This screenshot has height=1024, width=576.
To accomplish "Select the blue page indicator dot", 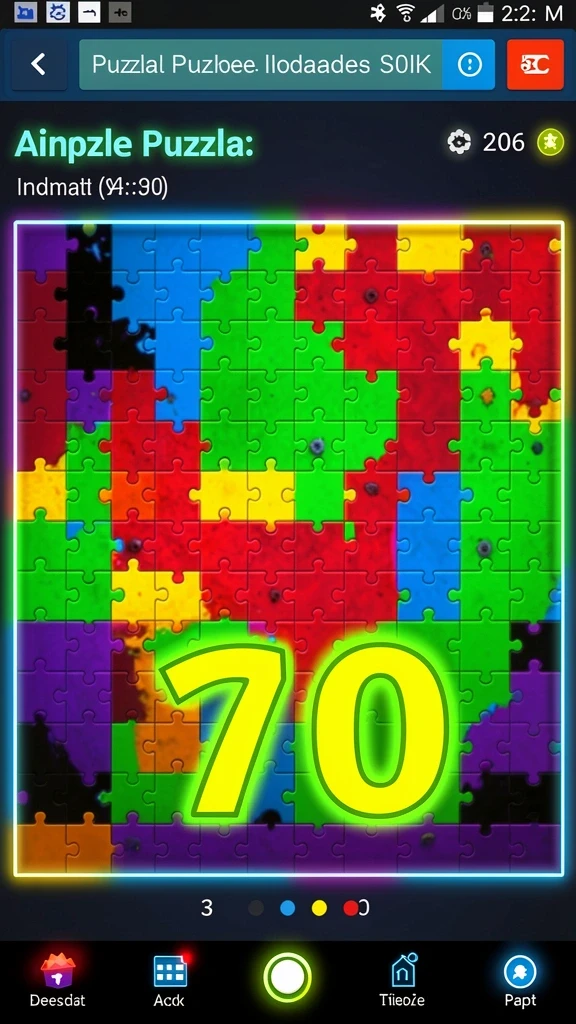I will point(287,908).
